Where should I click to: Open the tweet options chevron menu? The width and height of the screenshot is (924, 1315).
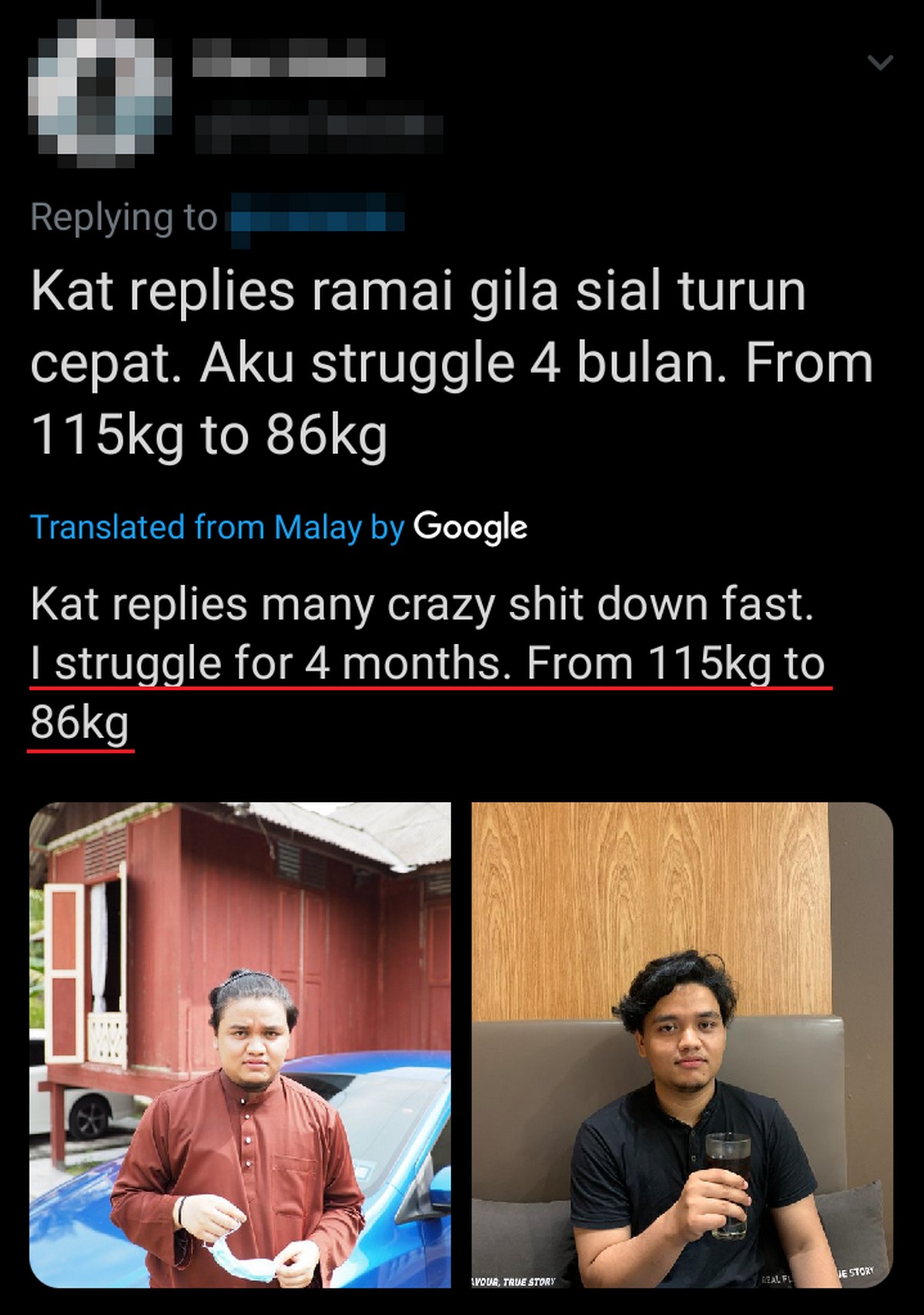coord(880,62)
